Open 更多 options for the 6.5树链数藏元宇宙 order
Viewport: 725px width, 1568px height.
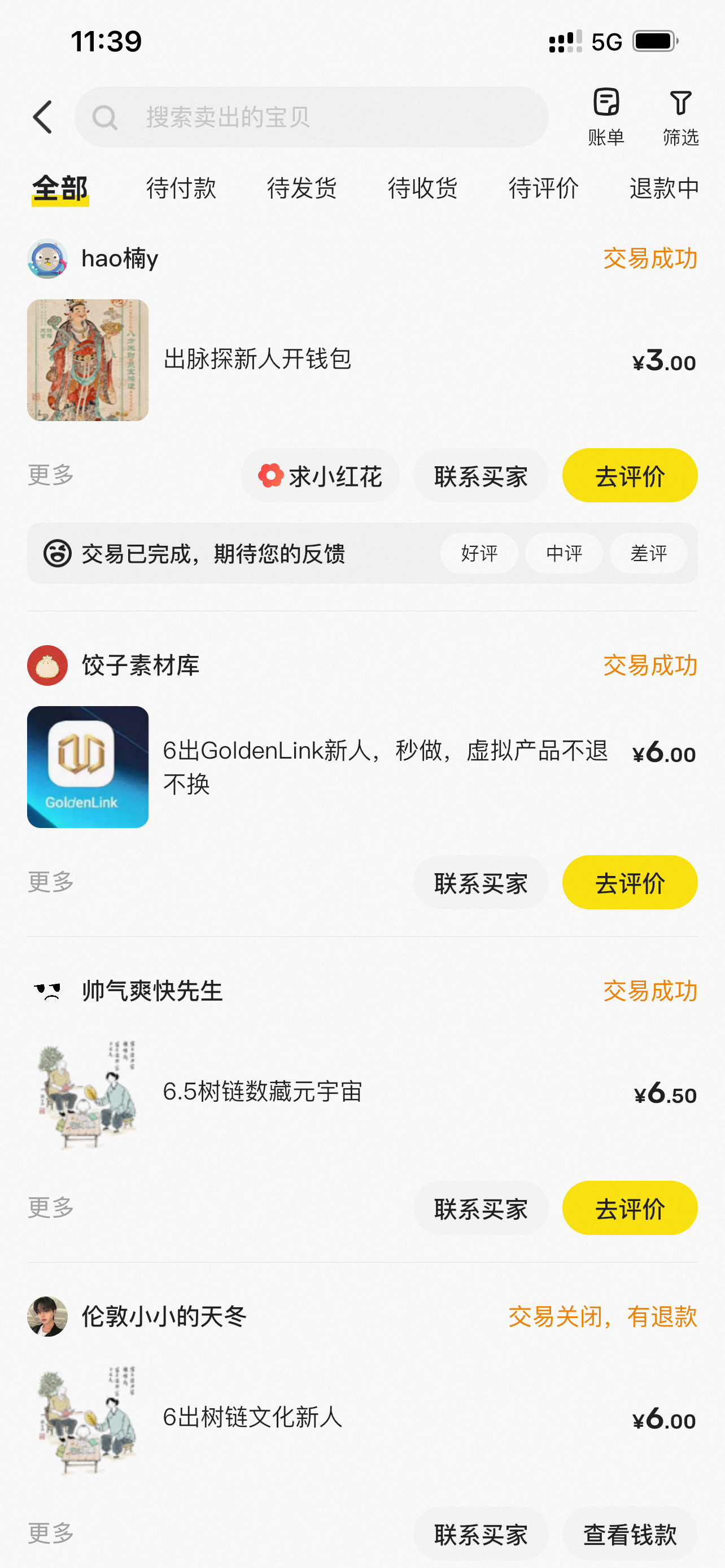[x=51, y=1208]
